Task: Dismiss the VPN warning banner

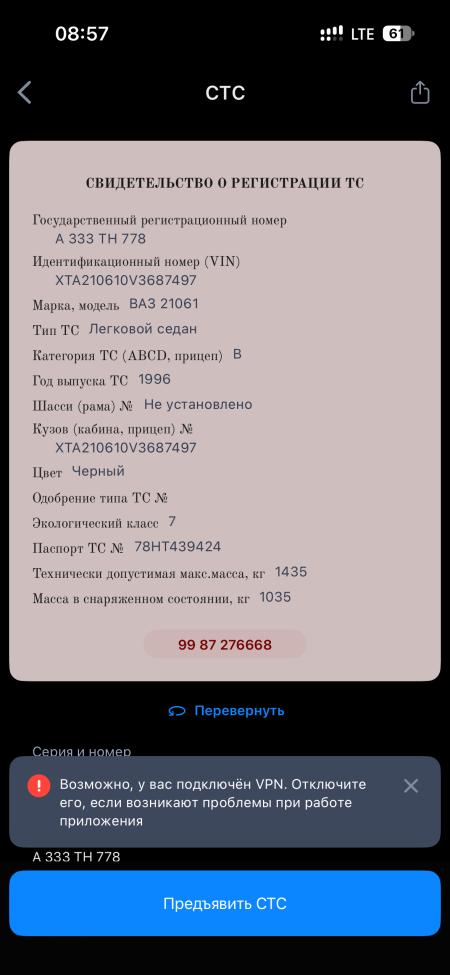Action: click(411, 786)
